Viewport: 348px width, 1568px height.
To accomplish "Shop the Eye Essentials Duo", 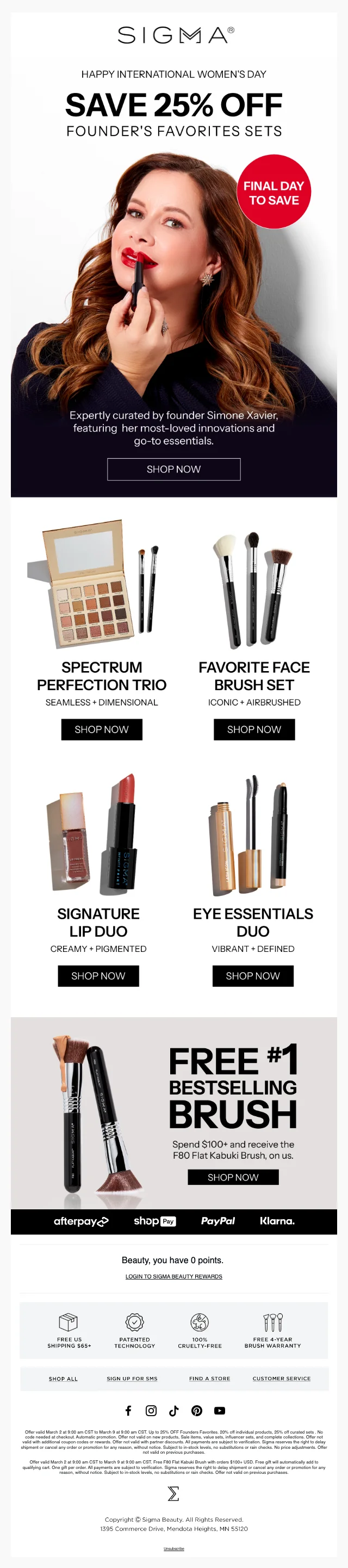I will point(252,976).
